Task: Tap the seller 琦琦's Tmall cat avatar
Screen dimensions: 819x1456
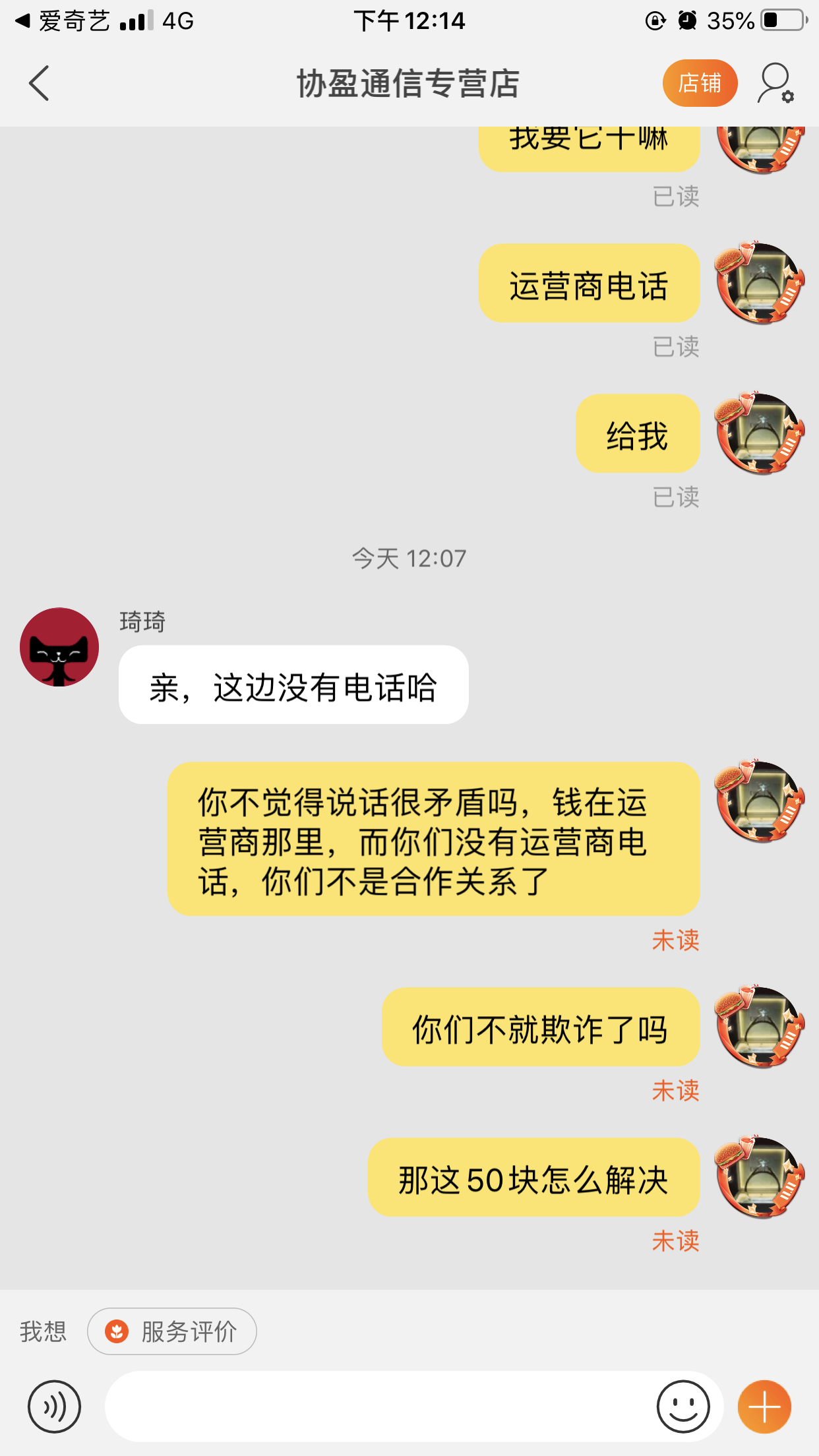Action: pyautogui.click(x=59, y=646)
